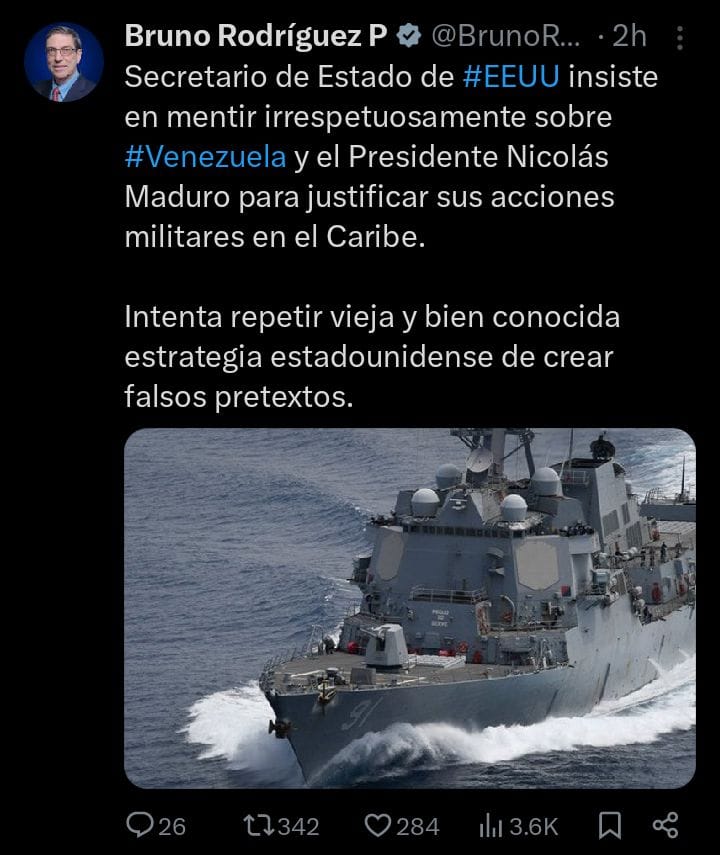Open the tweet's three-dot overflow menu
This screenshot has width=720, height=855.
(x=680, y=38)
